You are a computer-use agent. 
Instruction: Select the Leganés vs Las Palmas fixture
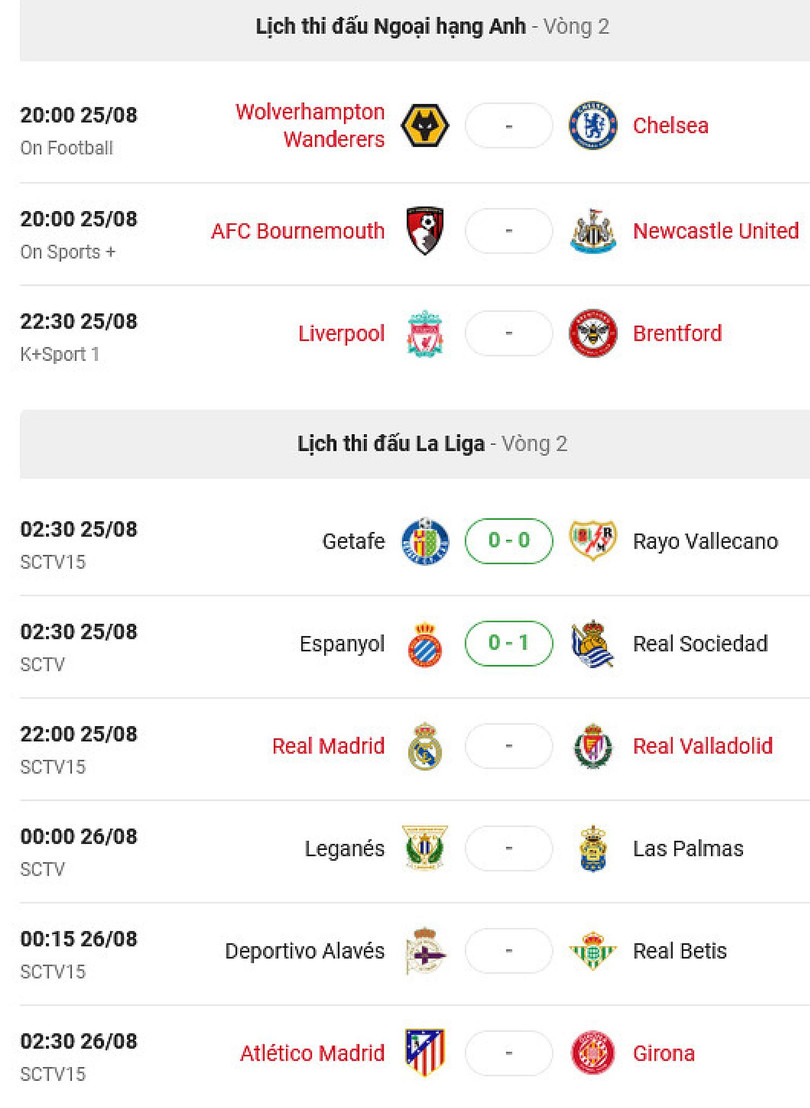(508, 849)
